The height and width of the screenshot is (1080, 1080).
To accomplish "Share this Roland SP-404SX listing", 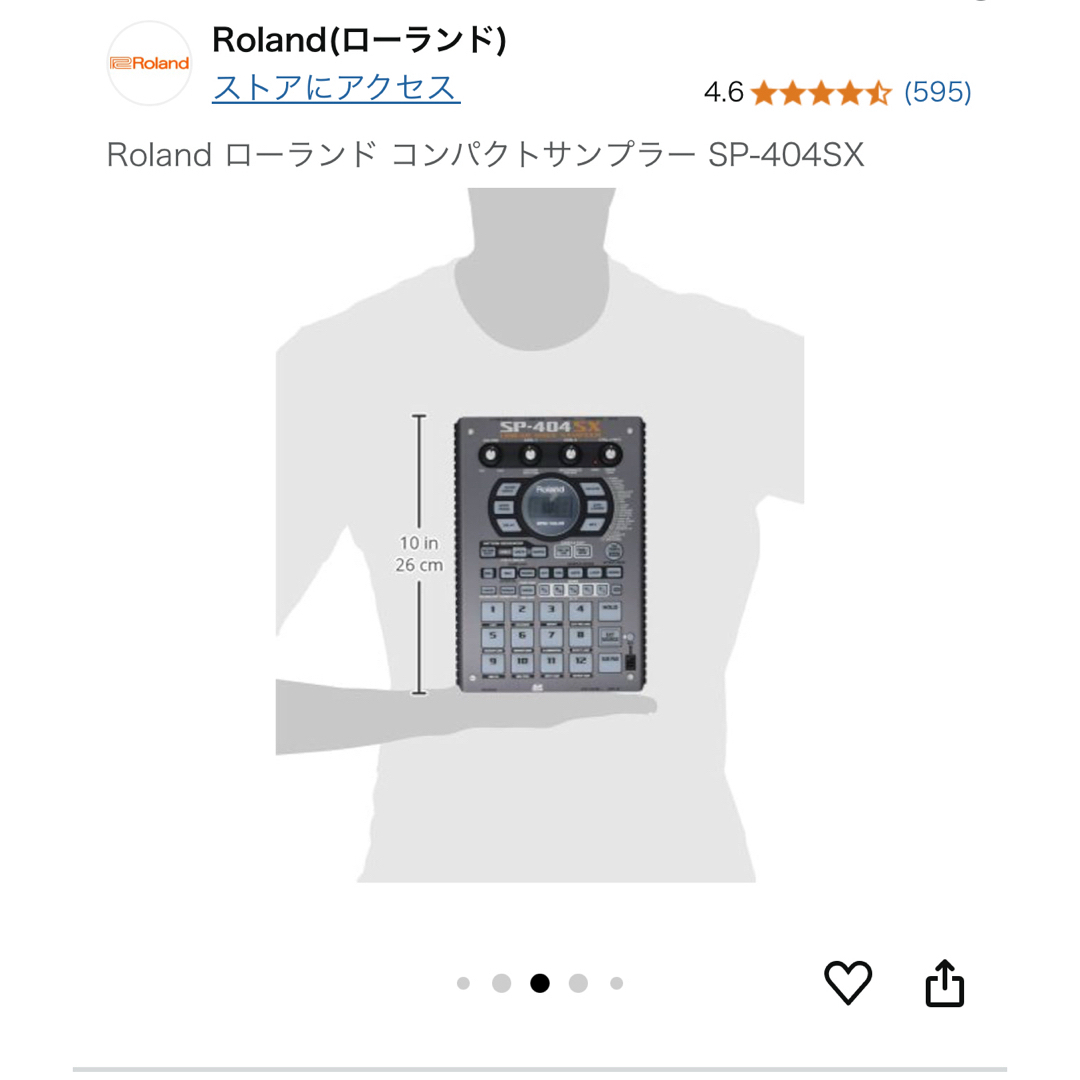I will coord(944,982).
